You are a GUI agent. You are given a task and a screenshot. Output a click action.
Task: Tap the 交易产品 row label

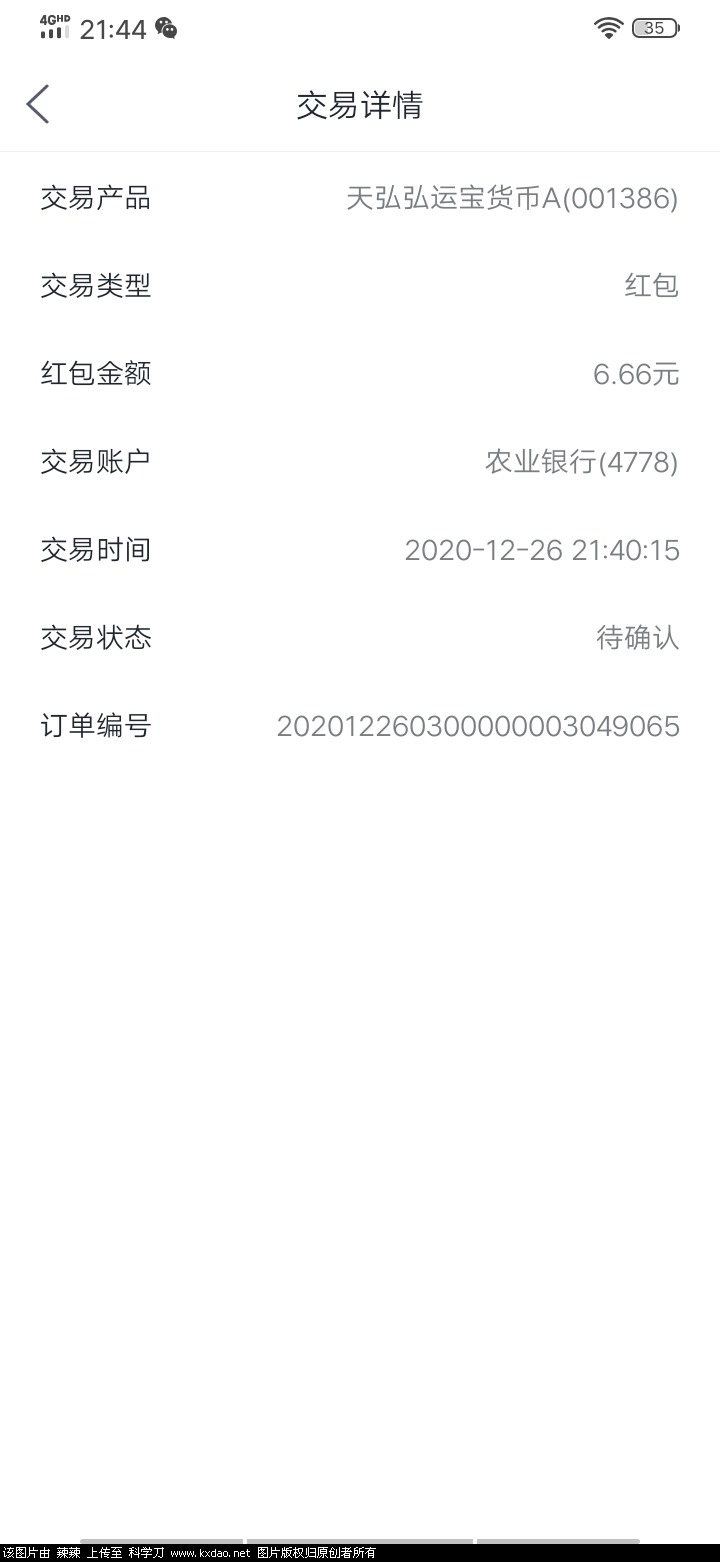pos(95,199)
